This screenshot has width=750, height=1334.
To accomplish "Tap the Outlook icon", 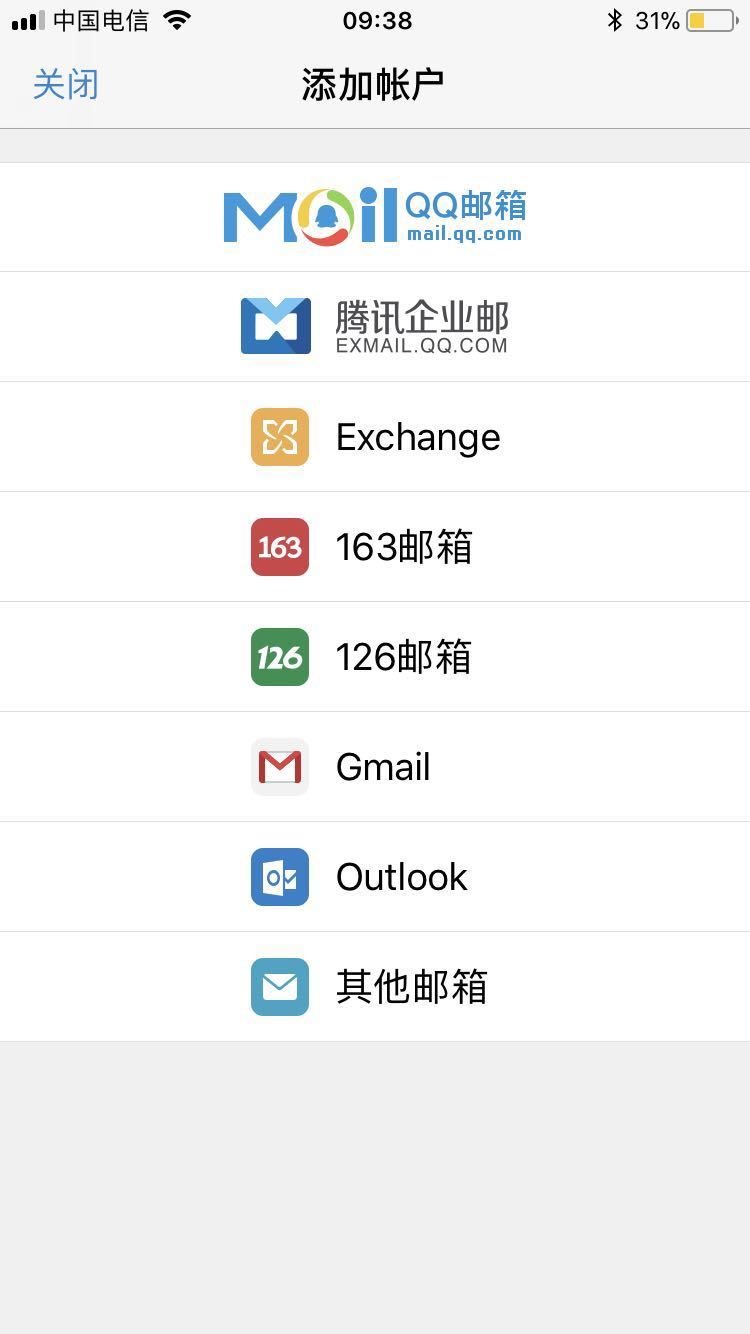I will 279,877.
